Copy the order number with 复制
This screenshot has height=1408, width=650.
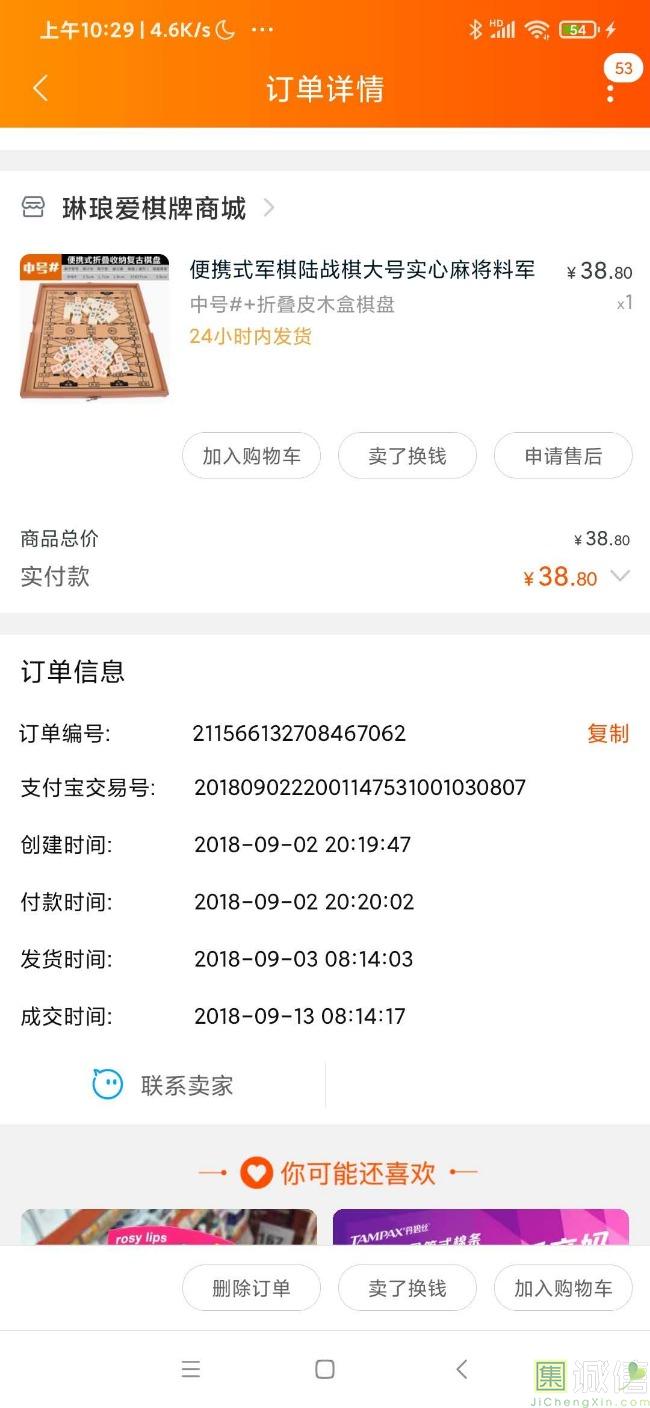tap(607, 734)
